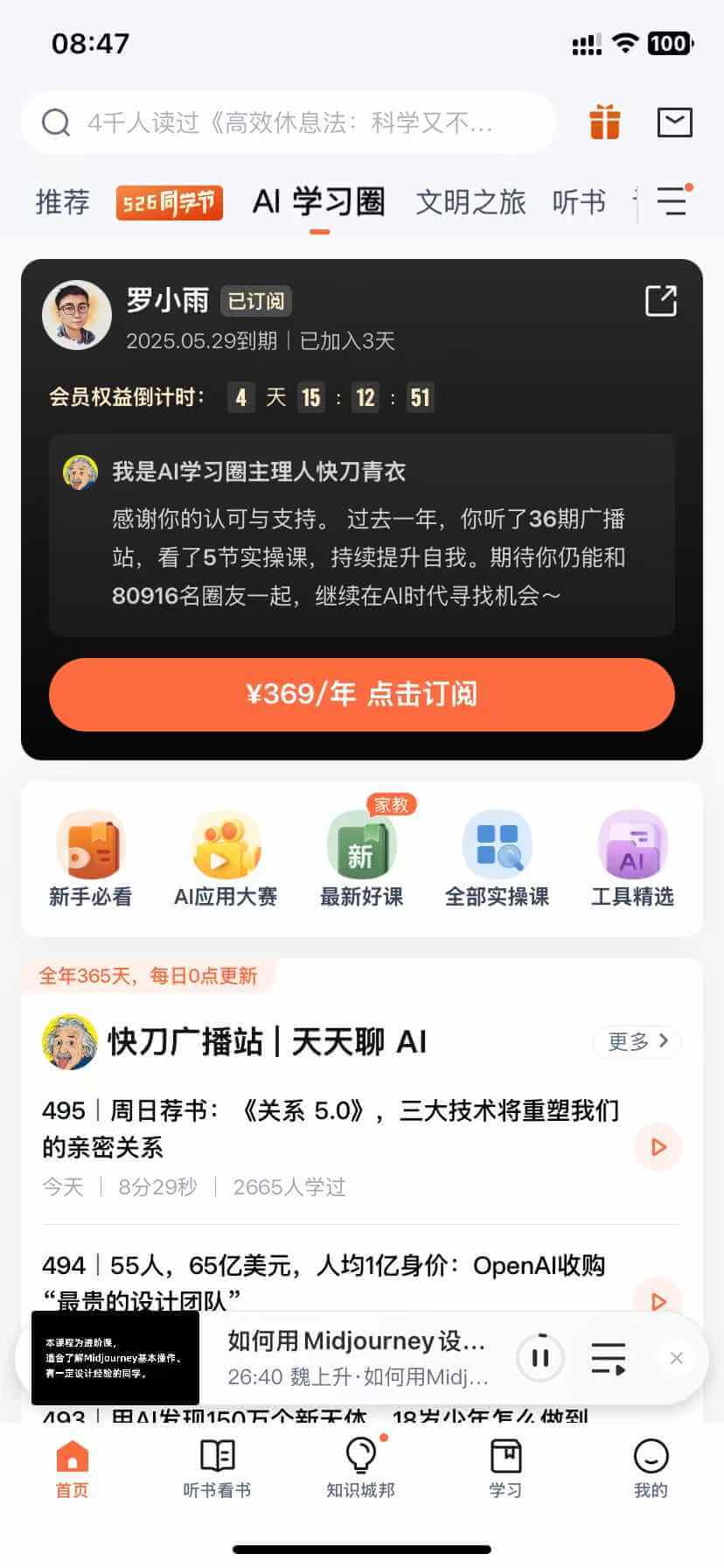724x1568 pixels.
Task: Close the mini player
Action: click(676, 1358)
